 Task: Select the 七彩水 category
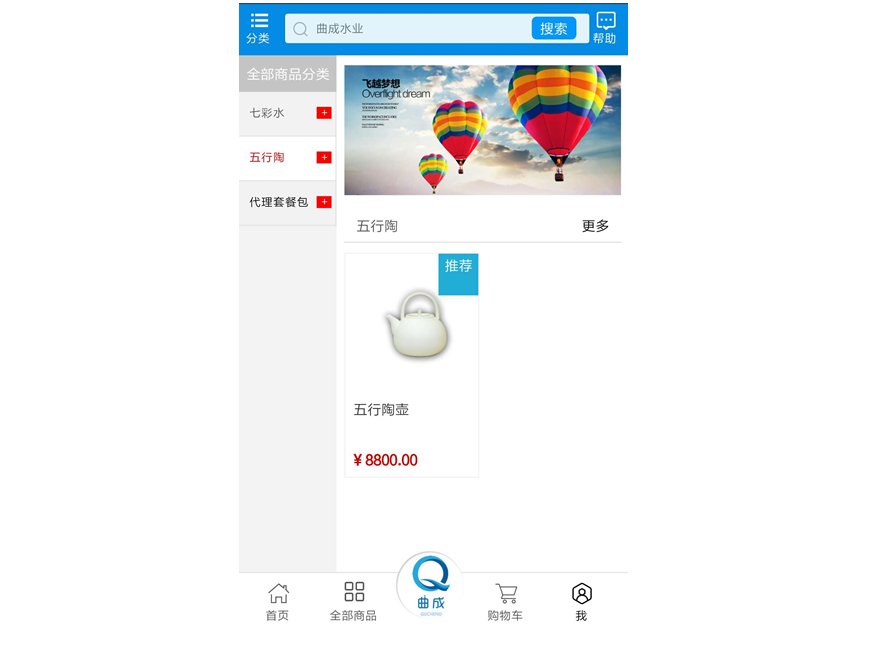click(x=268, y=113)
